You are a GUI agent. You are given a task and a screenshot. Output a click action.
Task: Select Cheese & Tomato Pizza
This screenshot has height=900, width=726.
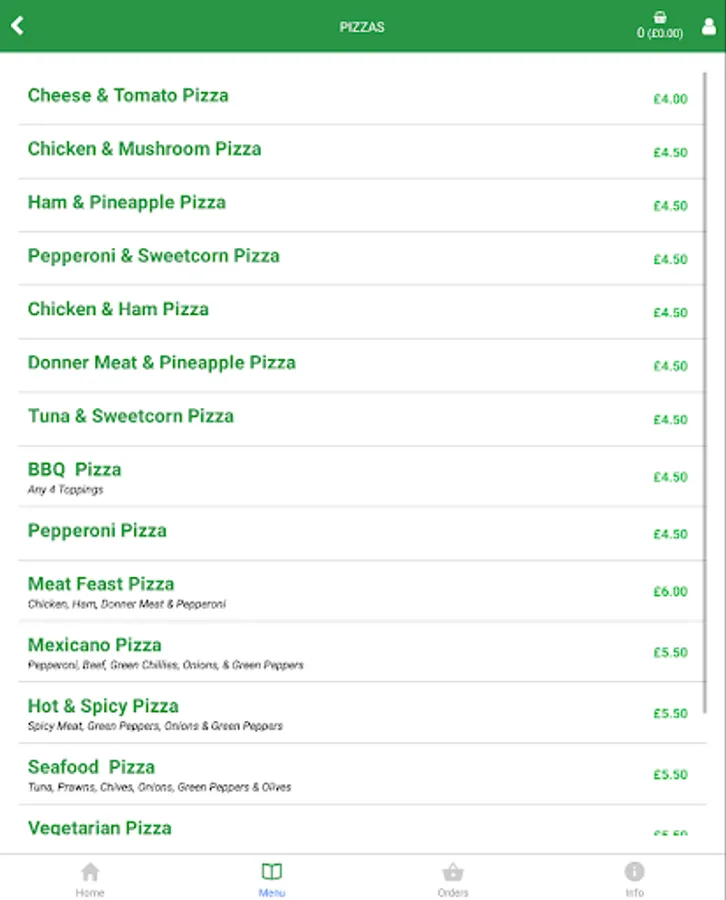point(128,96)
